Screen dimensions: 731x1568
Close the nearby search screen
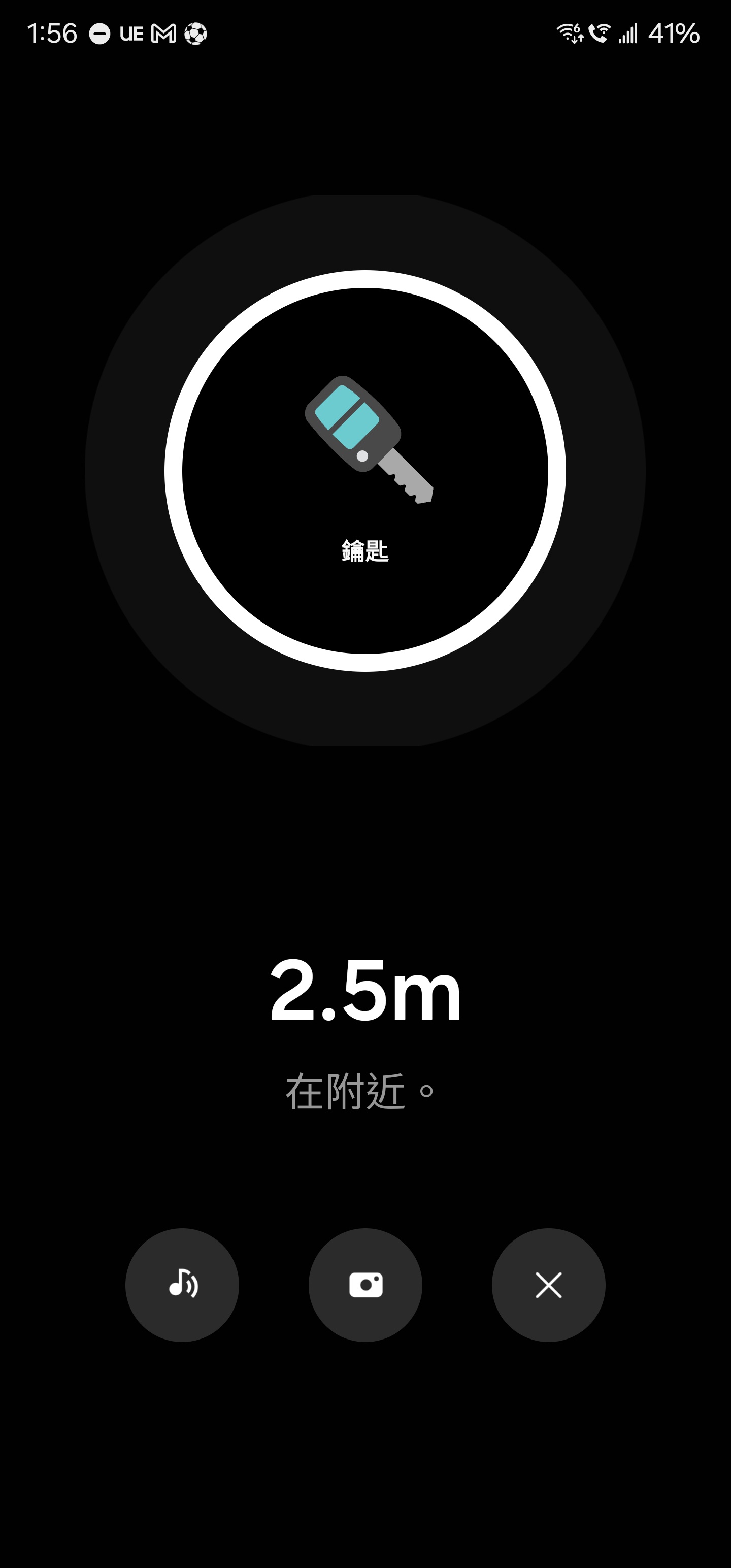click(x=548, y=1284)
